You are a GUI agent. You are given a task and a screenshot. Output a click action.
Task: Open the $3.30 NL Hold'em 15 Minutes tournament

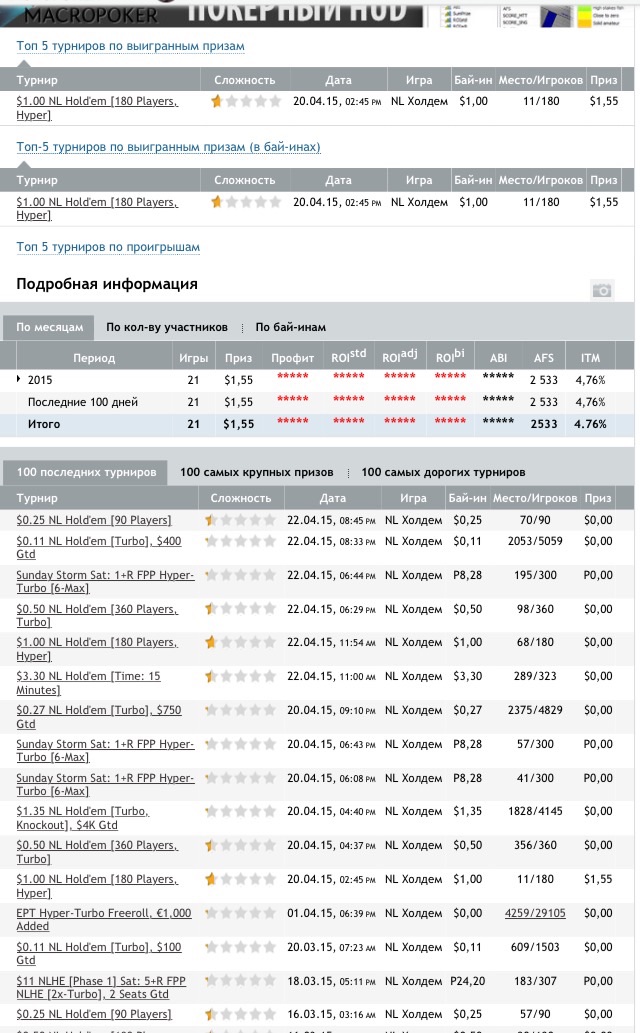(x=88, y=677)
